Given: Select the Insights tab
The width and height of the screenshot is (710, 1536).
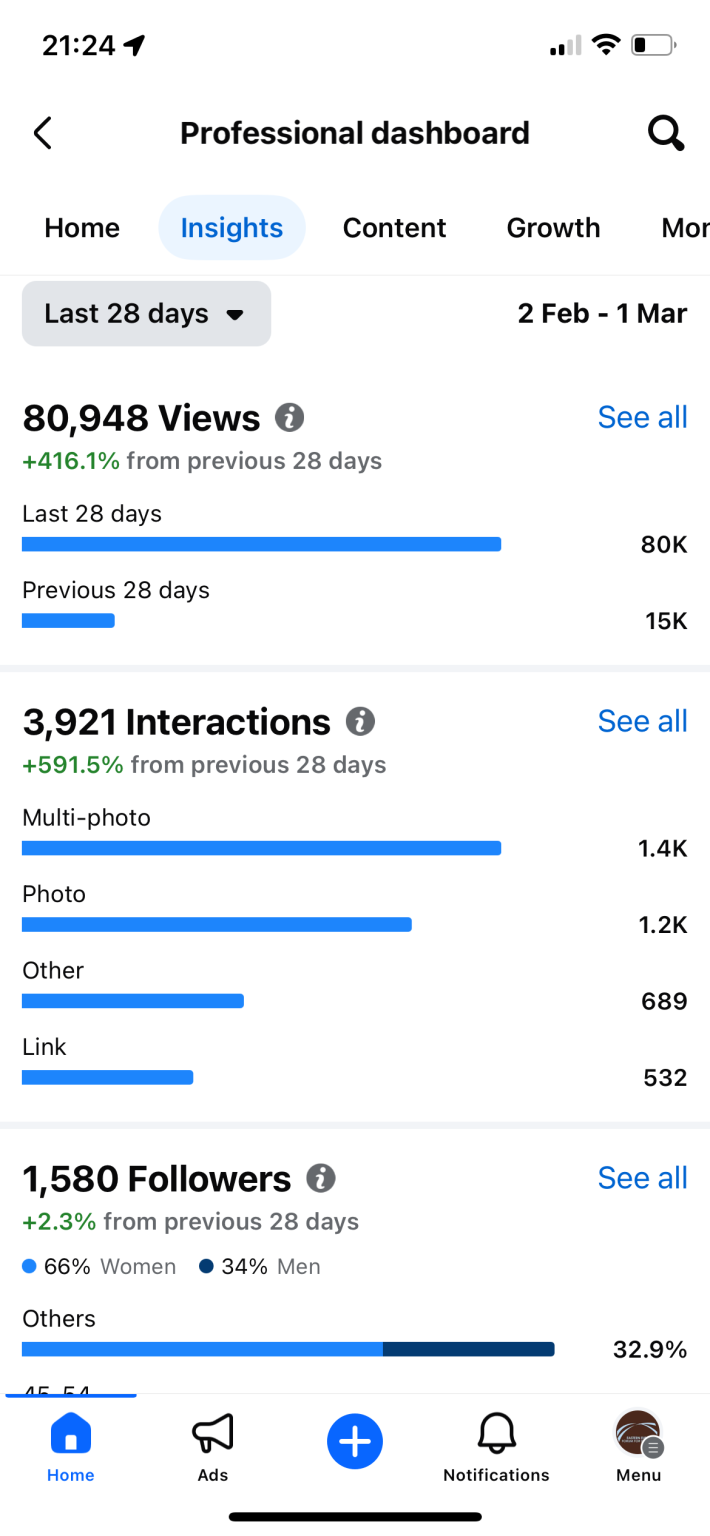Looking at the screenshot, I should (x=232, y=228).
